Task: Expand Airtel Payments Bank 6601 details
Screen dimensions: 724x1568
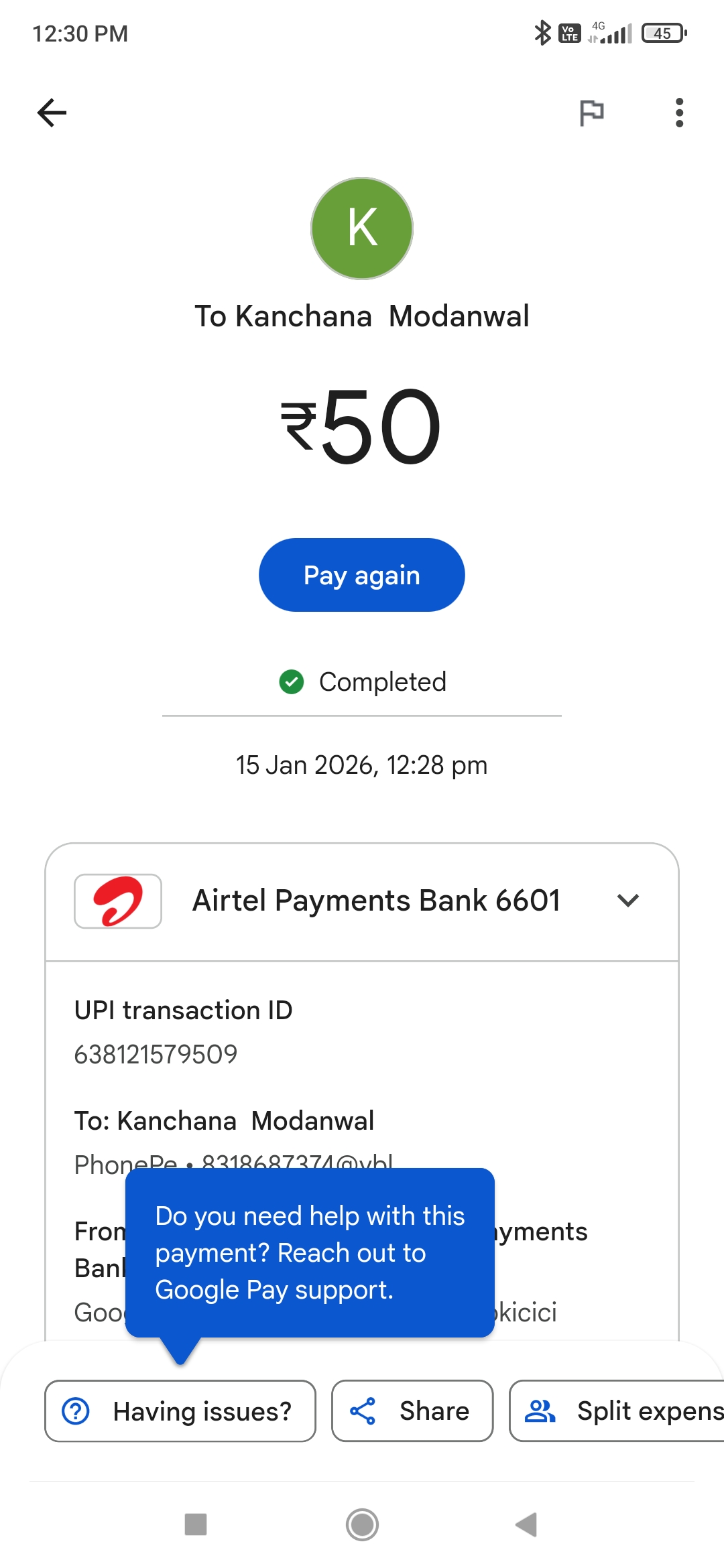Action: point(627,901)
